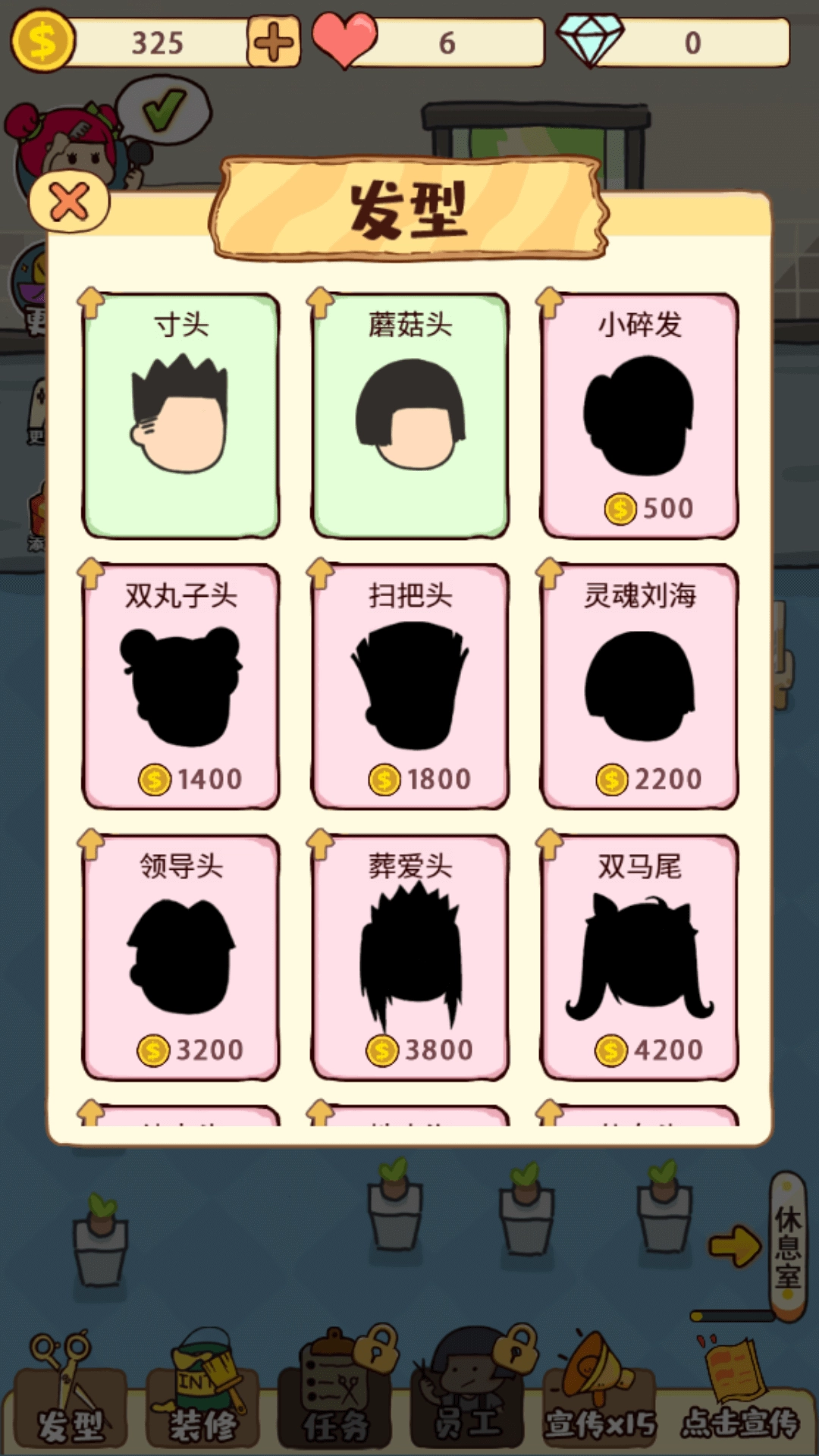Image resolution: width=819 pixels, height=1456 pixels.
Task: Click the upgrade arrow on the 寸头 card
Action: click(92, 302)
